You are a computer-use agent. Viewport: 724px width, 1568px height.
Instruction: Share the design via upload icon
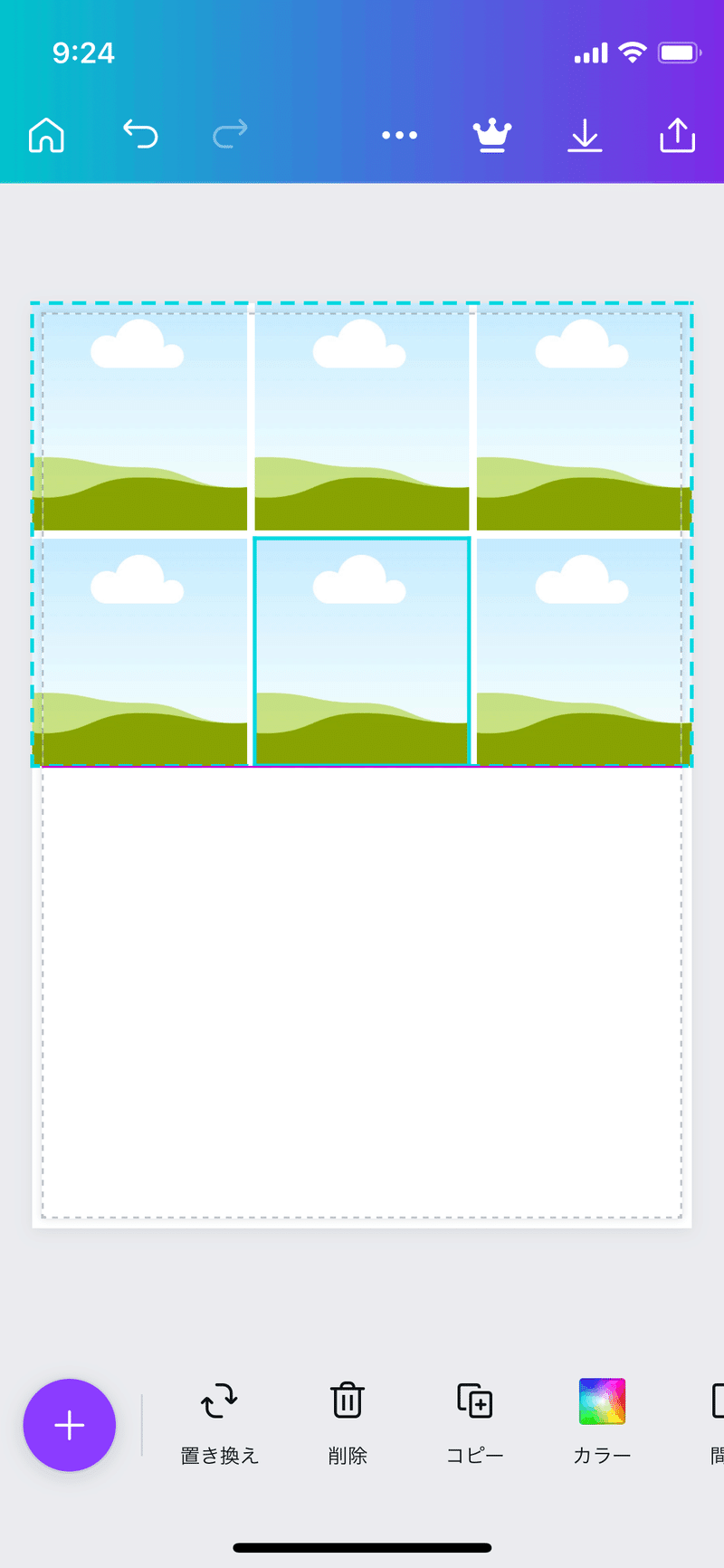pyautogui.click(x=677, y=136)
